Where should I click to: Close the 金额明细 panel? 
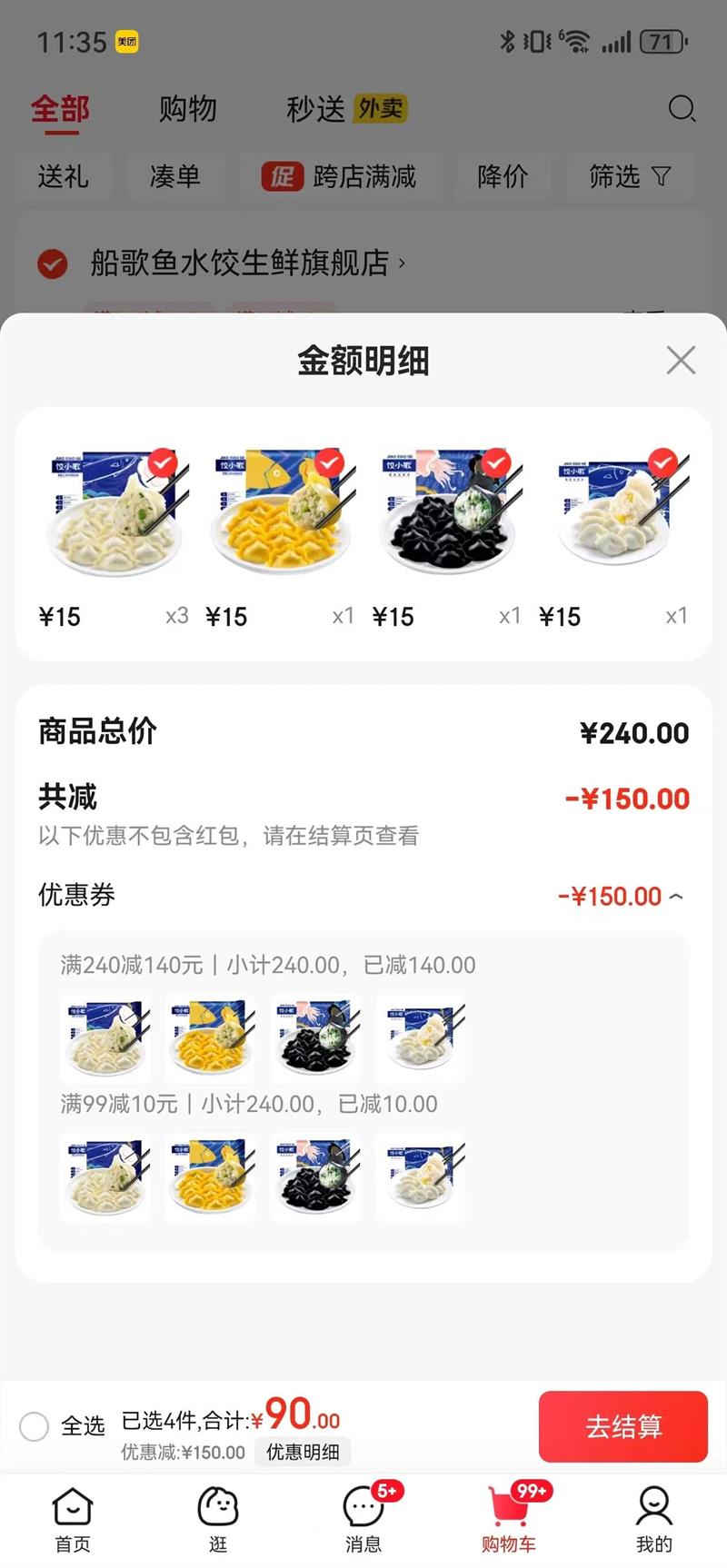[681, 360]
